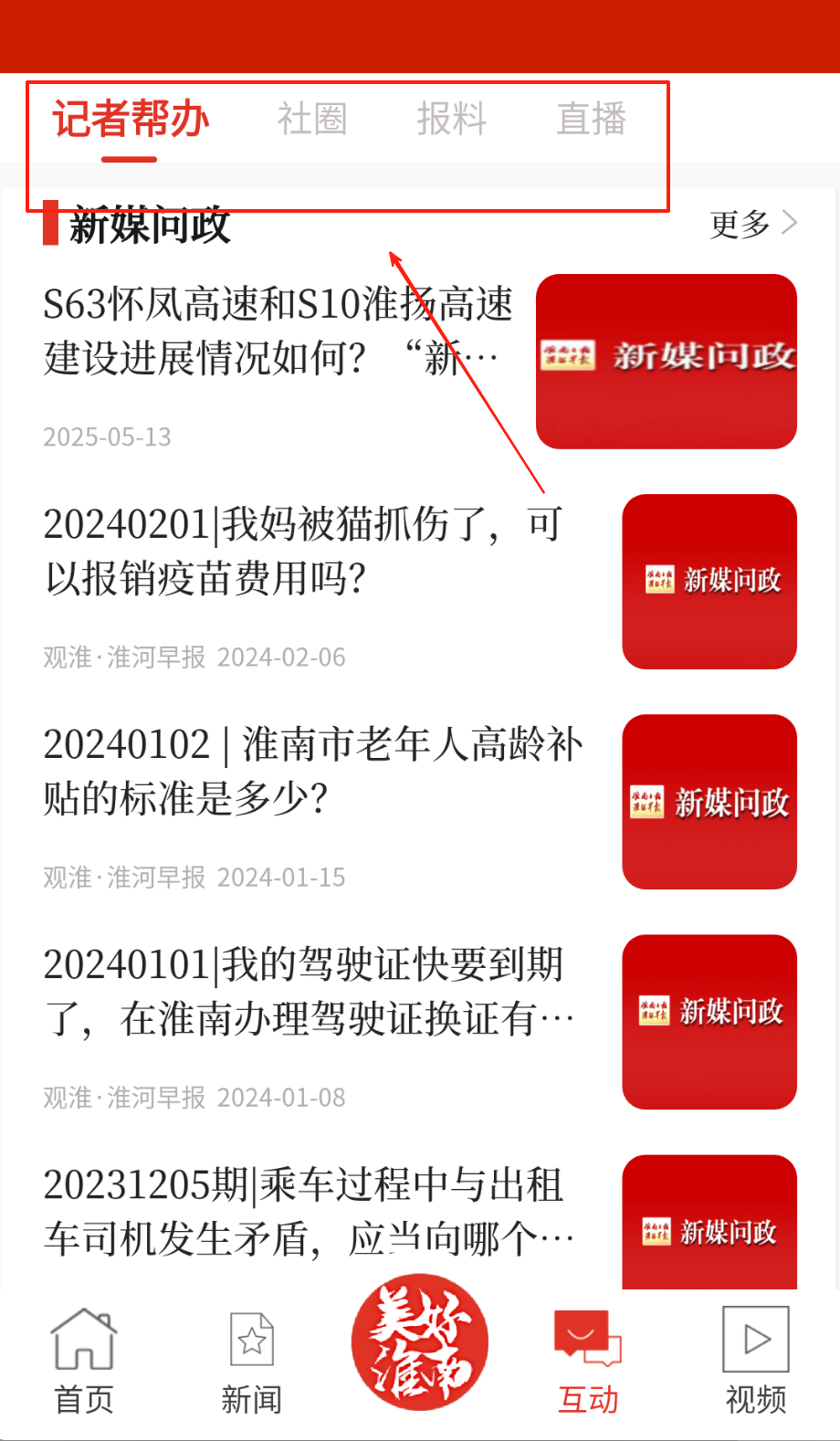
Task: Tap the center 美好淮南 button
Action: 420,1341
